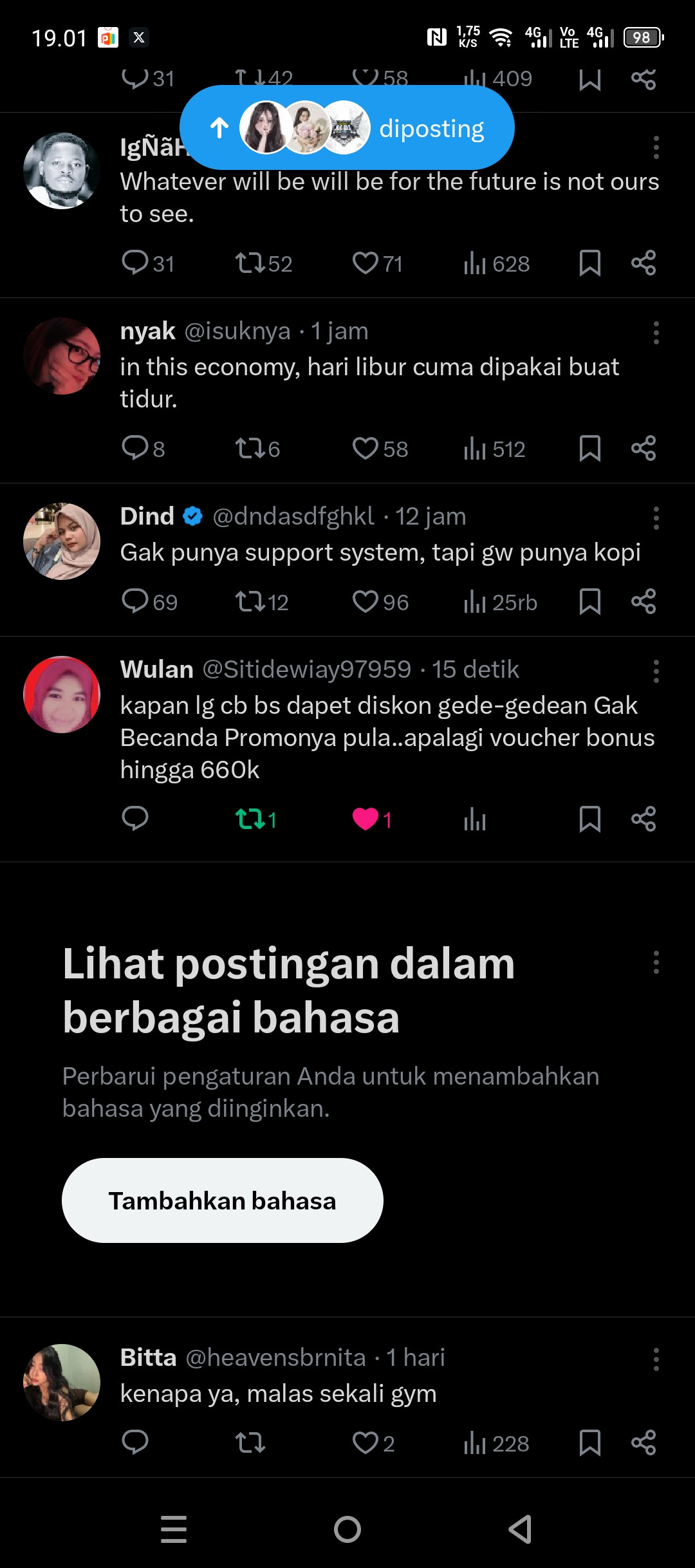
Task: Share IgÑãH's post
Action: [643, 263]
